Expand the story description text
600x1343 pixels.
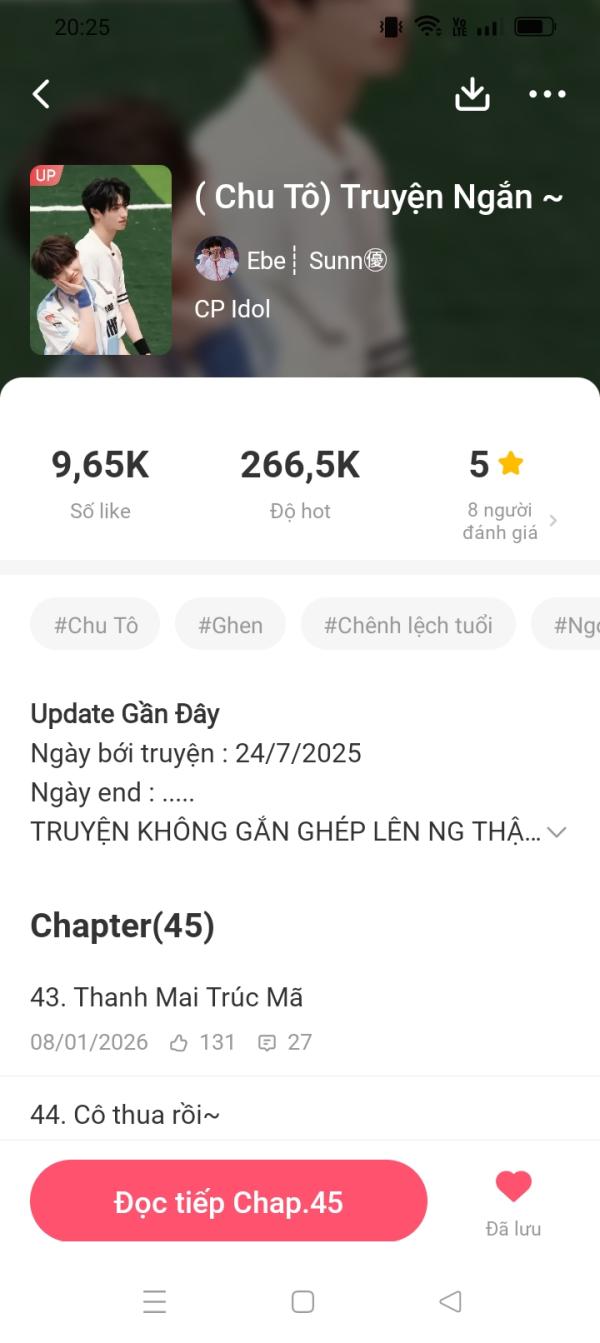click(557, 832)
